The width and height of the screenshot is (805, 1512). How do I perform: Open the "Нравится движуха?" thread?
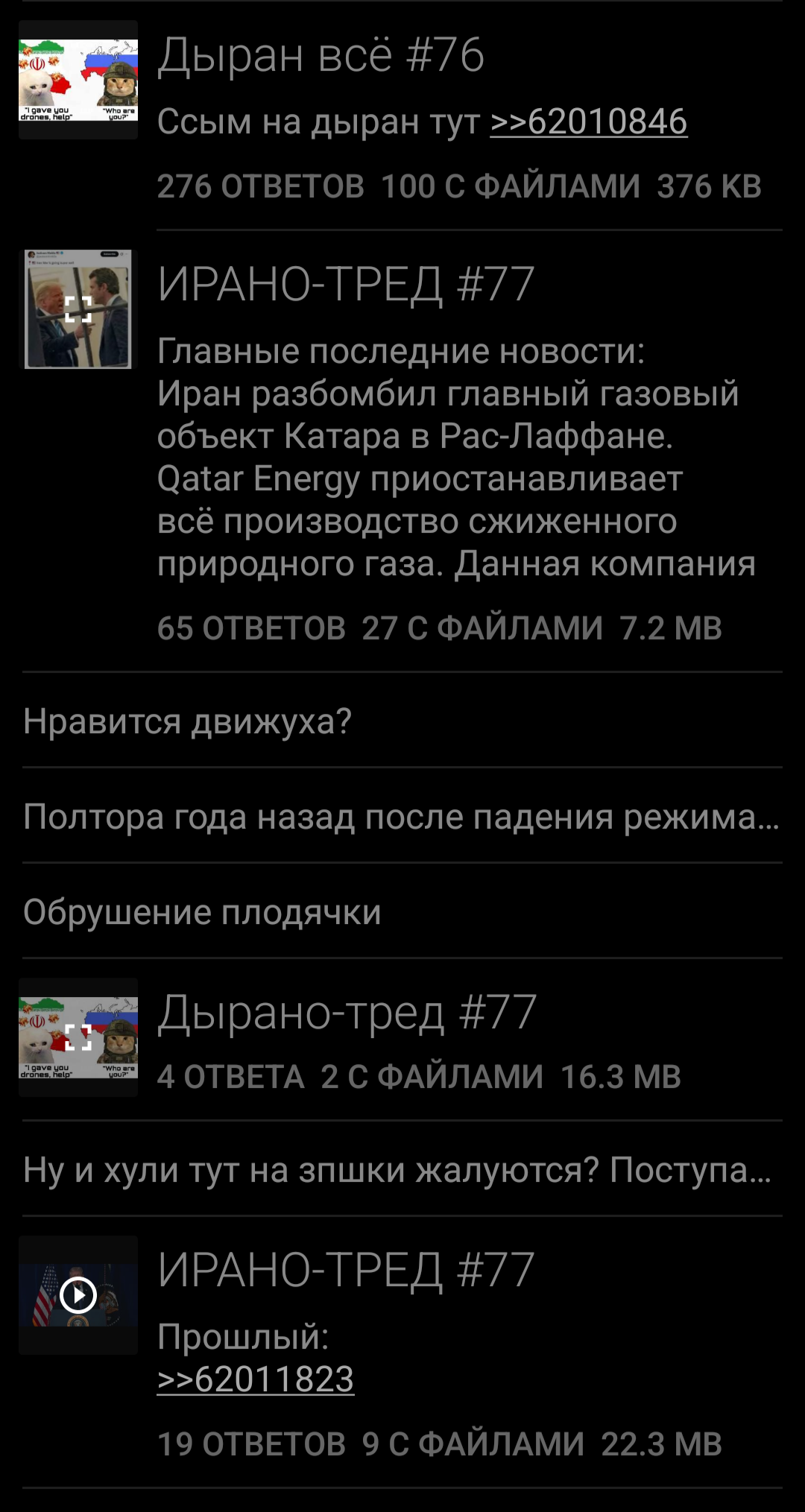tap(187, 721)
